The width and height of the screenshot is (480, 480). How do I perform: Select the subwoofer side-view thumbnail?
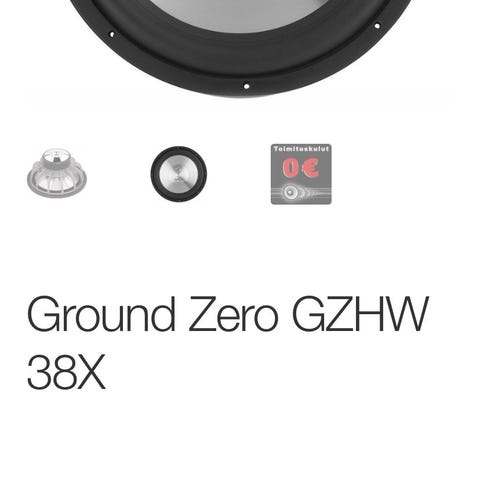[x=57, y=174]
